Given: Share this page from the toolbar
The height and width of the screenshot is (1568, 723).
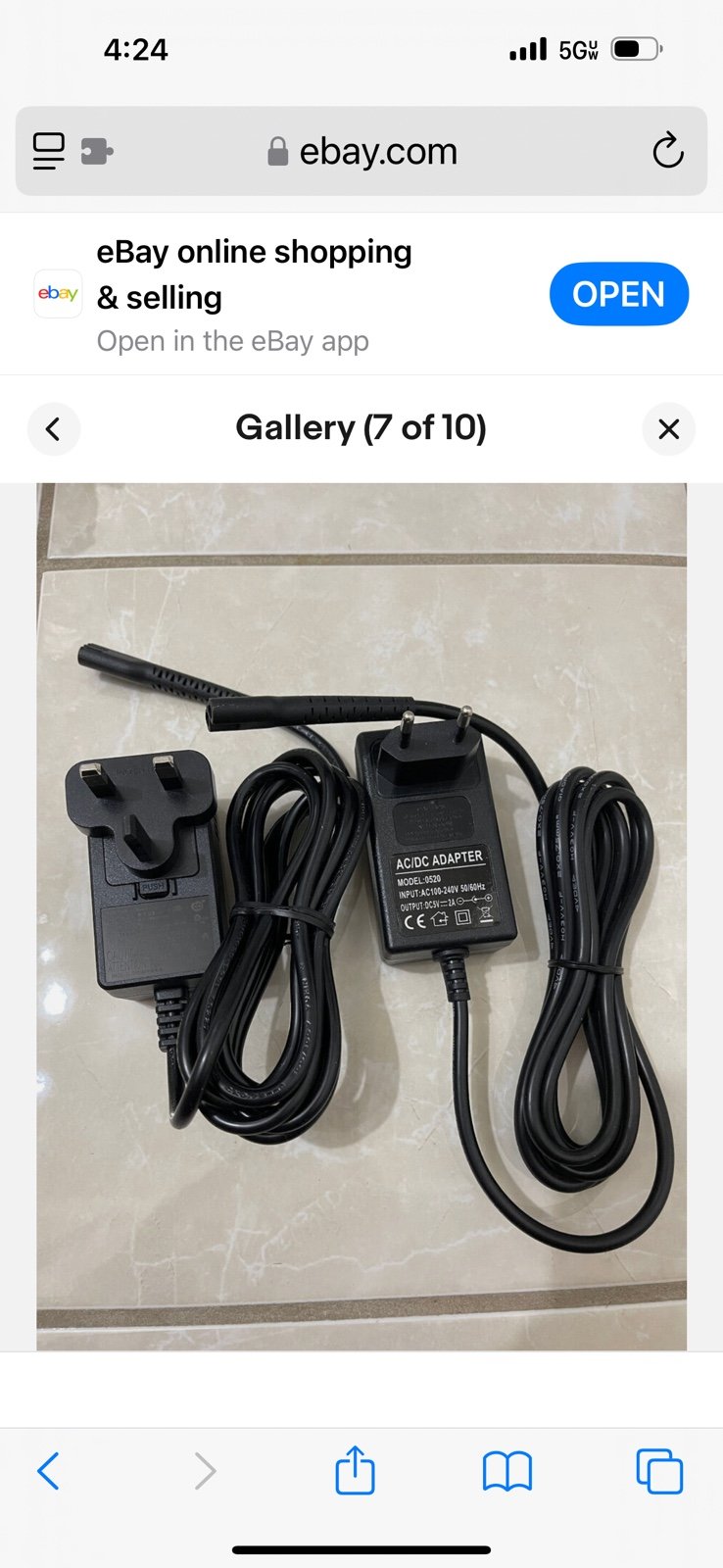Looking at the screenshot, I should [x=355, y=1470].
